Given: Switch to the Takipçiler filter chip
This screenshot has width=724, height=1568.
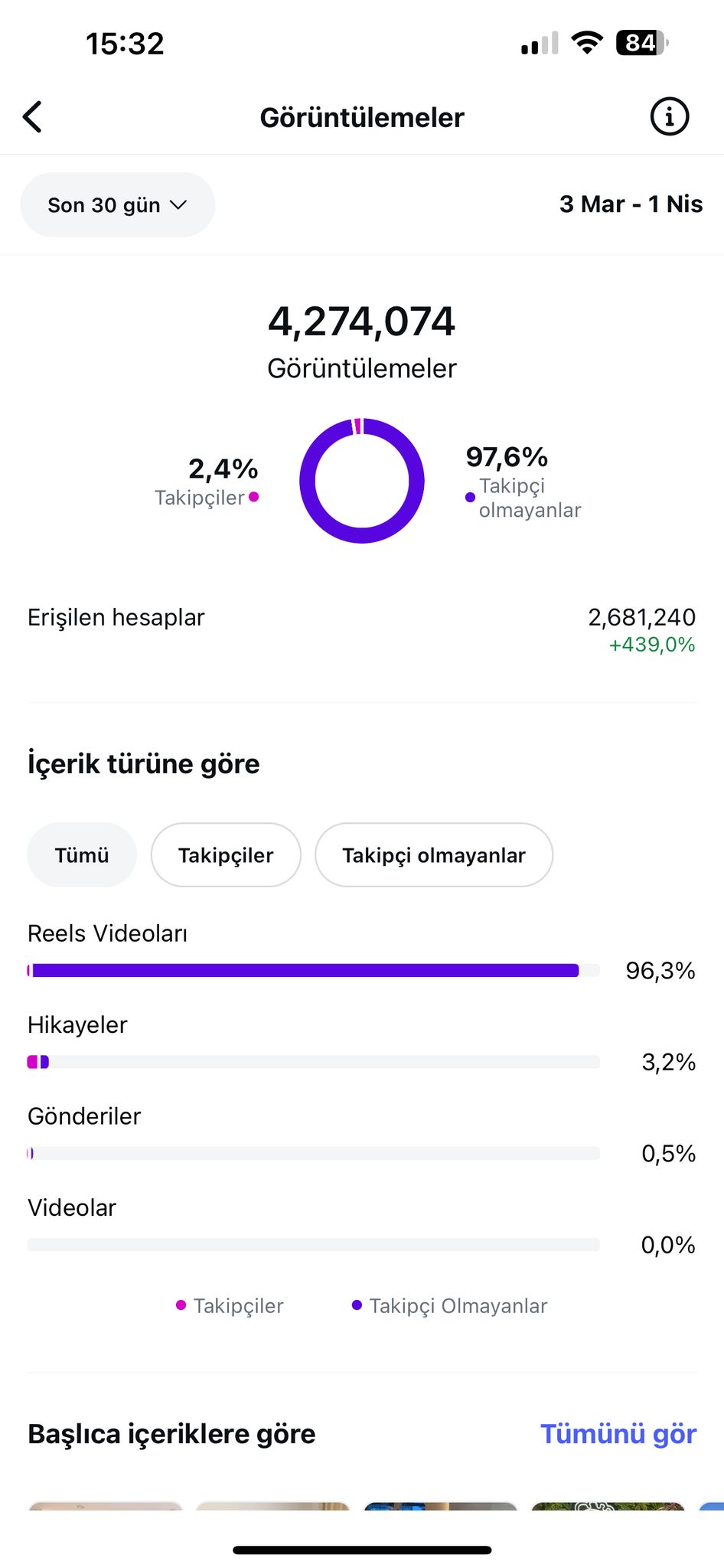Looking at the screenshot, I should point(226,855).
